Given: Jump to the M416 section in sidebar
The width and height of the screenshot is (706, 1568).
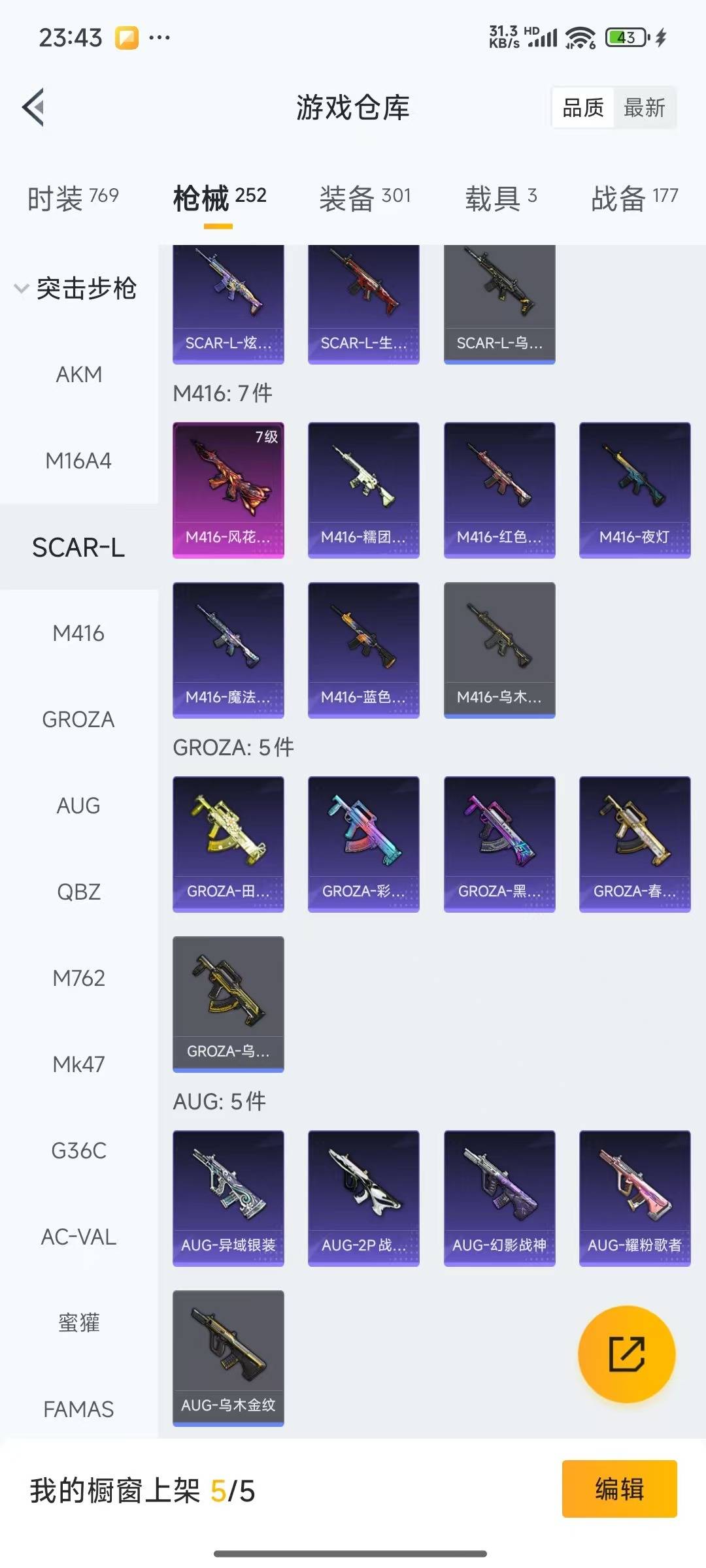Looking at the screenshot, I should pos(79,633).
